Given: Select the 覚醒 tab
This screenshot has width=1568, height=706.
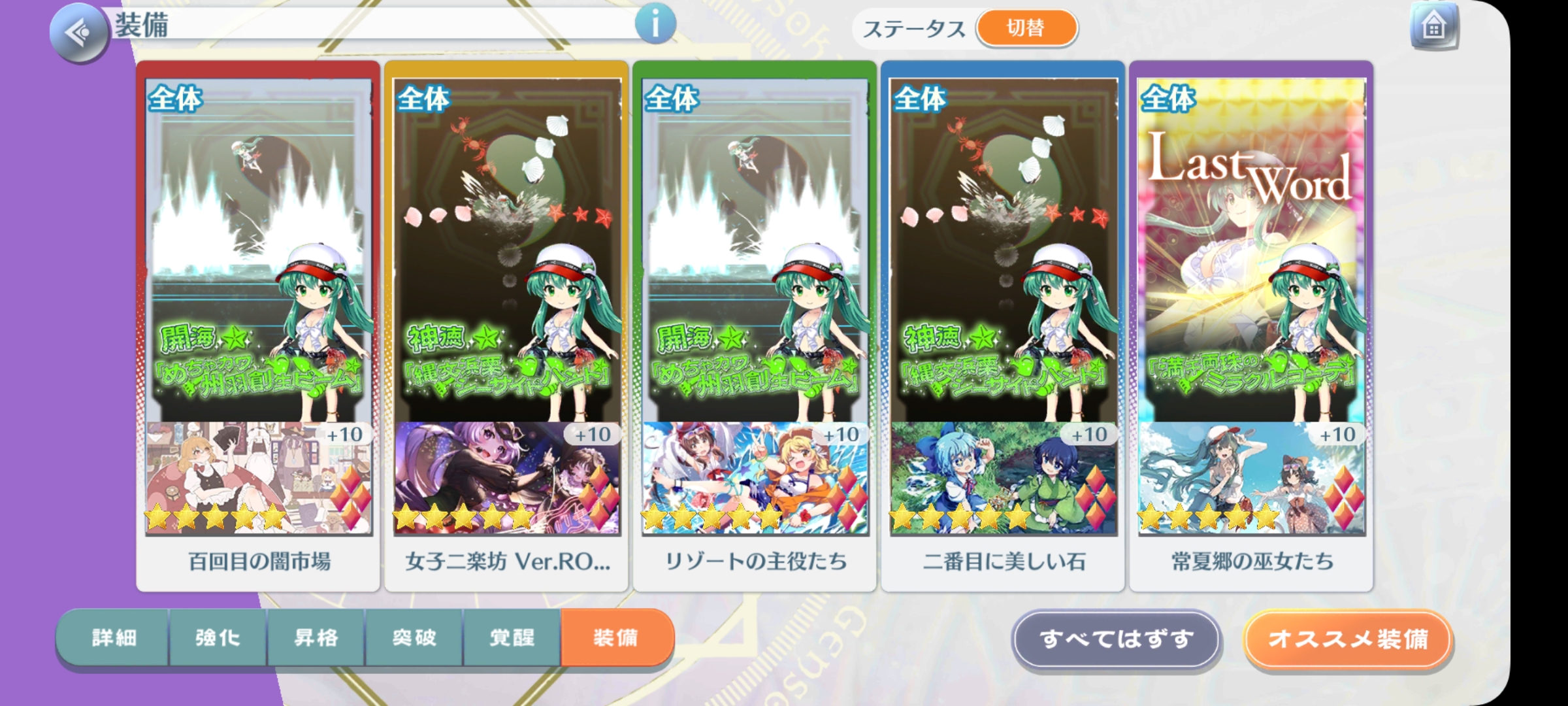Looking at the screenshot, I should coord(512,637).
